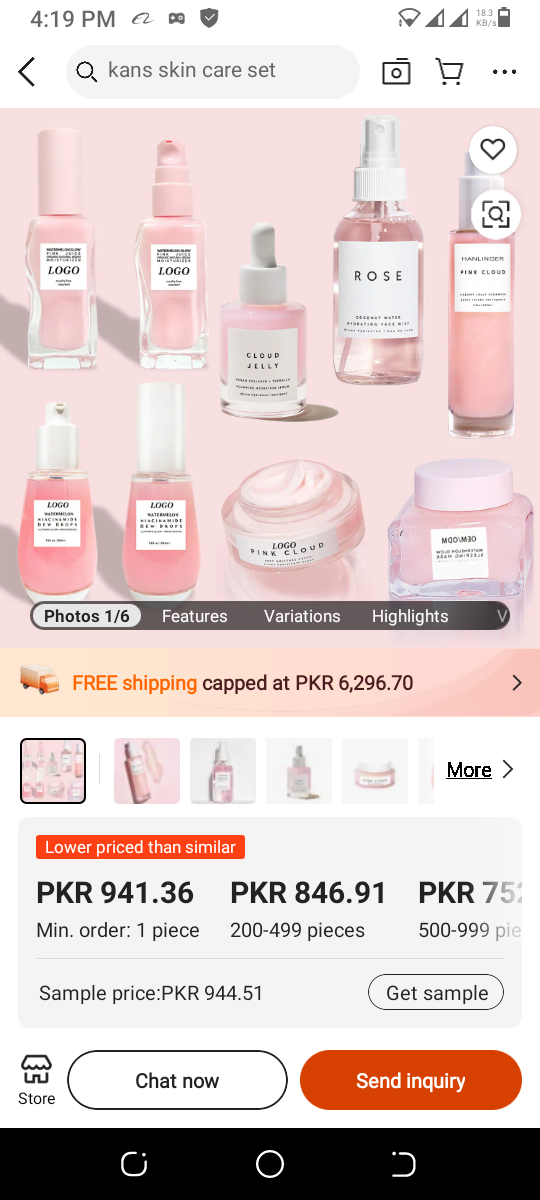
Task: Select the second product thumbnail with single bottle
Action: tap(147, 771)
